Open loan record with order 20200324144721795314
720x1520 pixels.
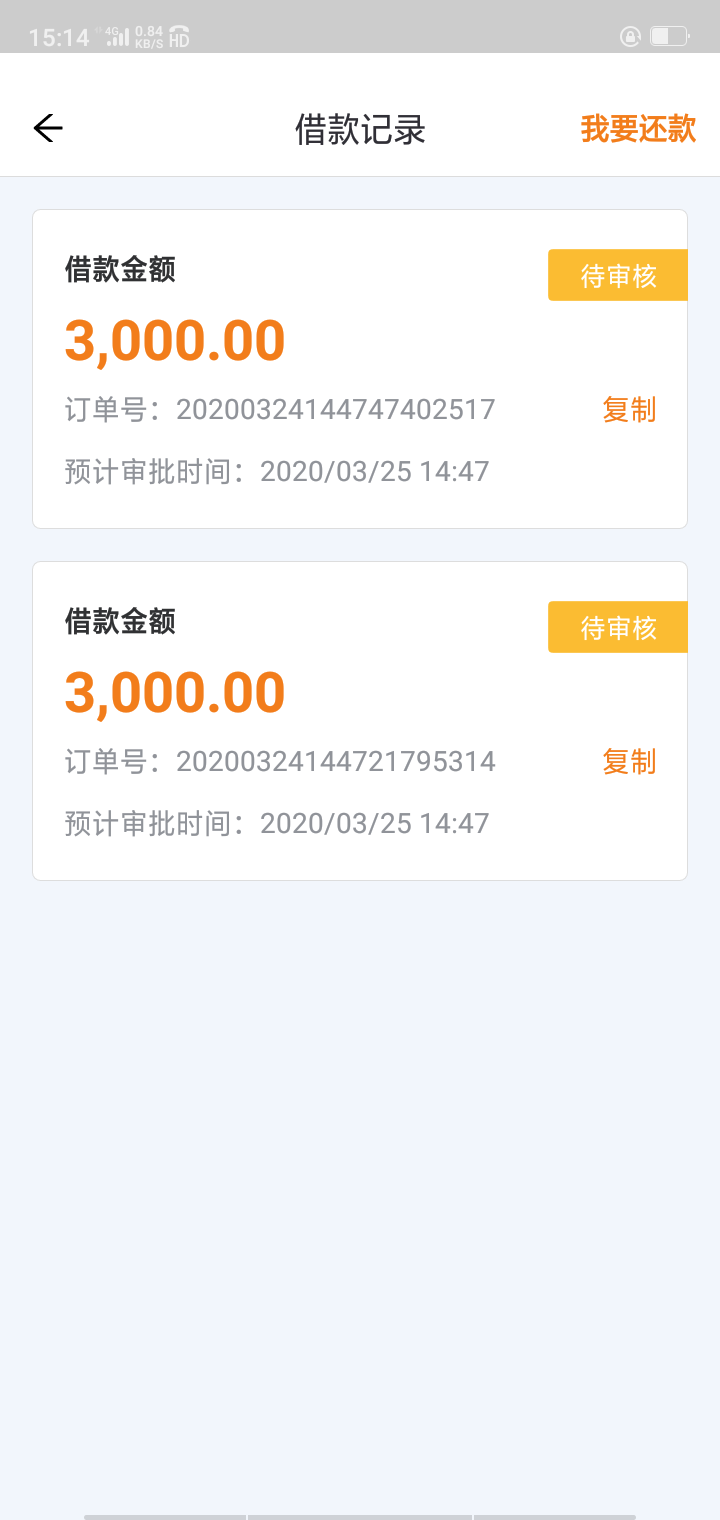tap(360, 721)
